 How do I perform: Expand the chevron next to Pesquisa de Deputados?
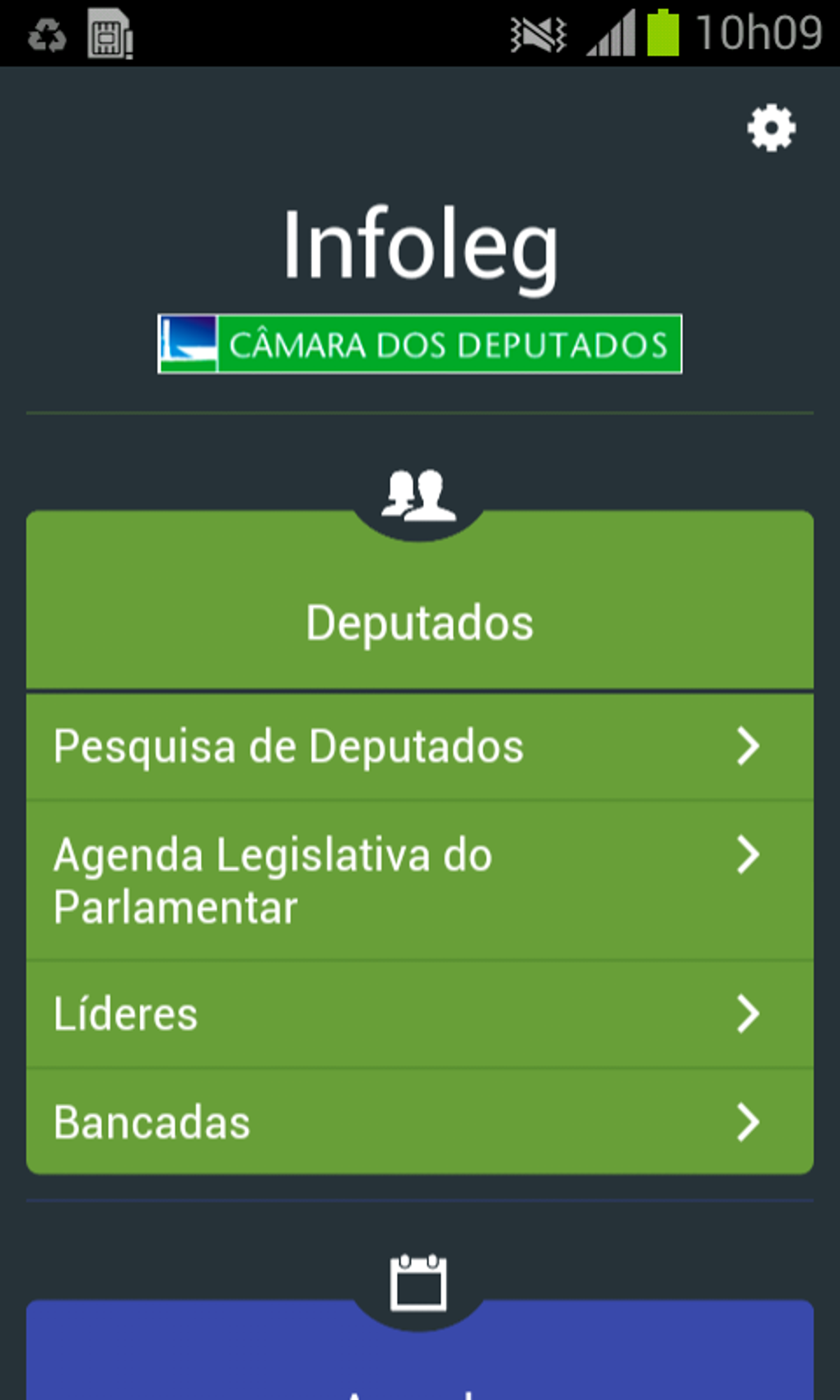[748, 747]
